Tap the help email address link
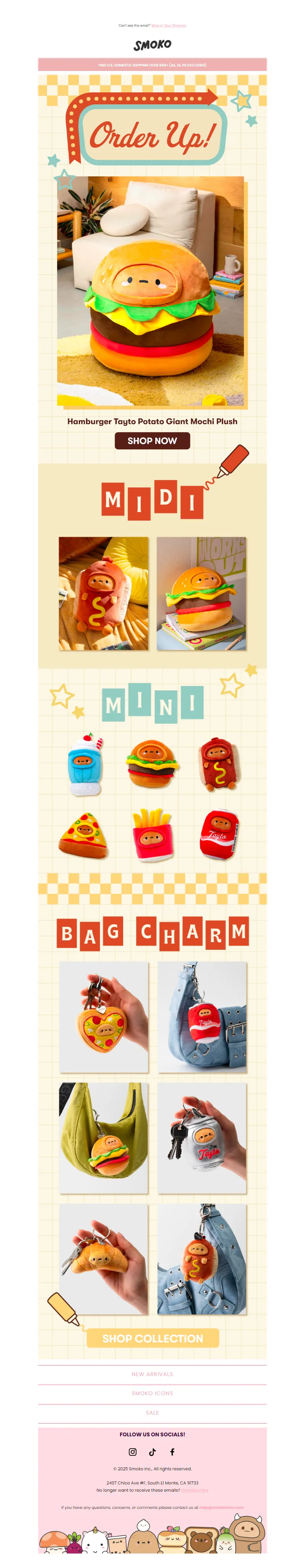 (x=221, y=1508)
